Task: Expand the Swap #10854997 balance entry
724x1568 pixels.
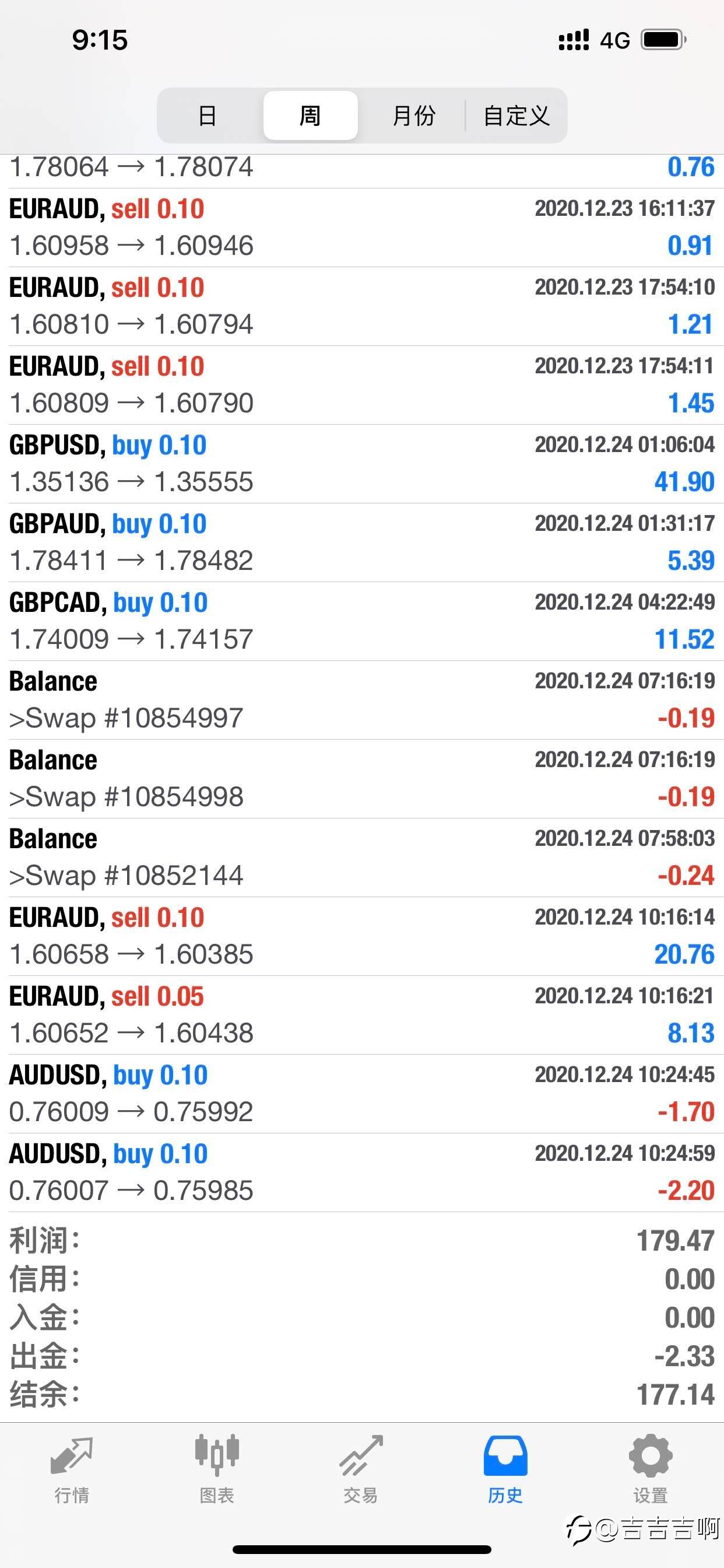Action: tap(361, 700)
